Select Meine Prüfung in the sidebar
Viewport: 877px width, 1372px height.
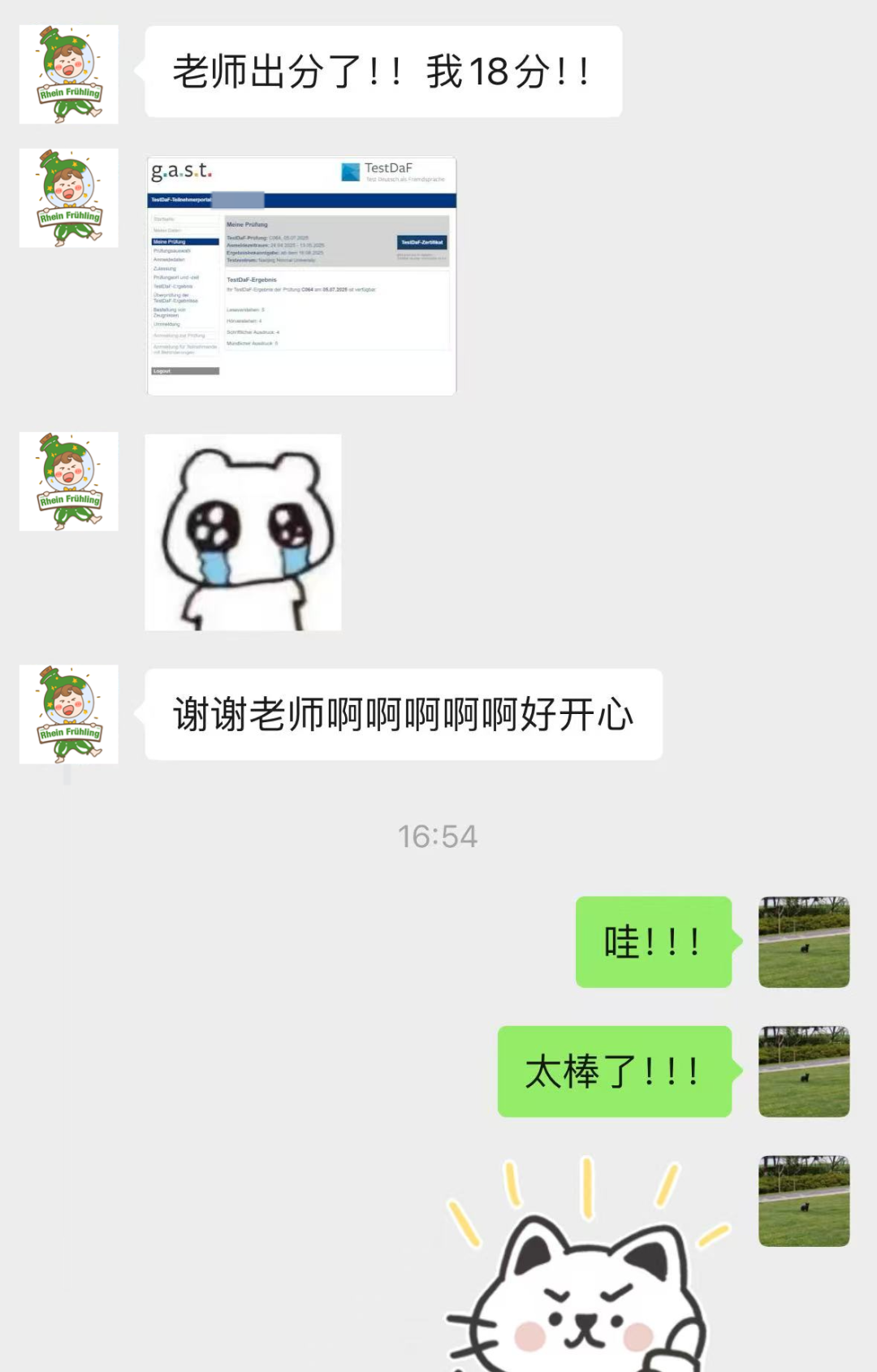pyautogui.click(x=171, y=240)
